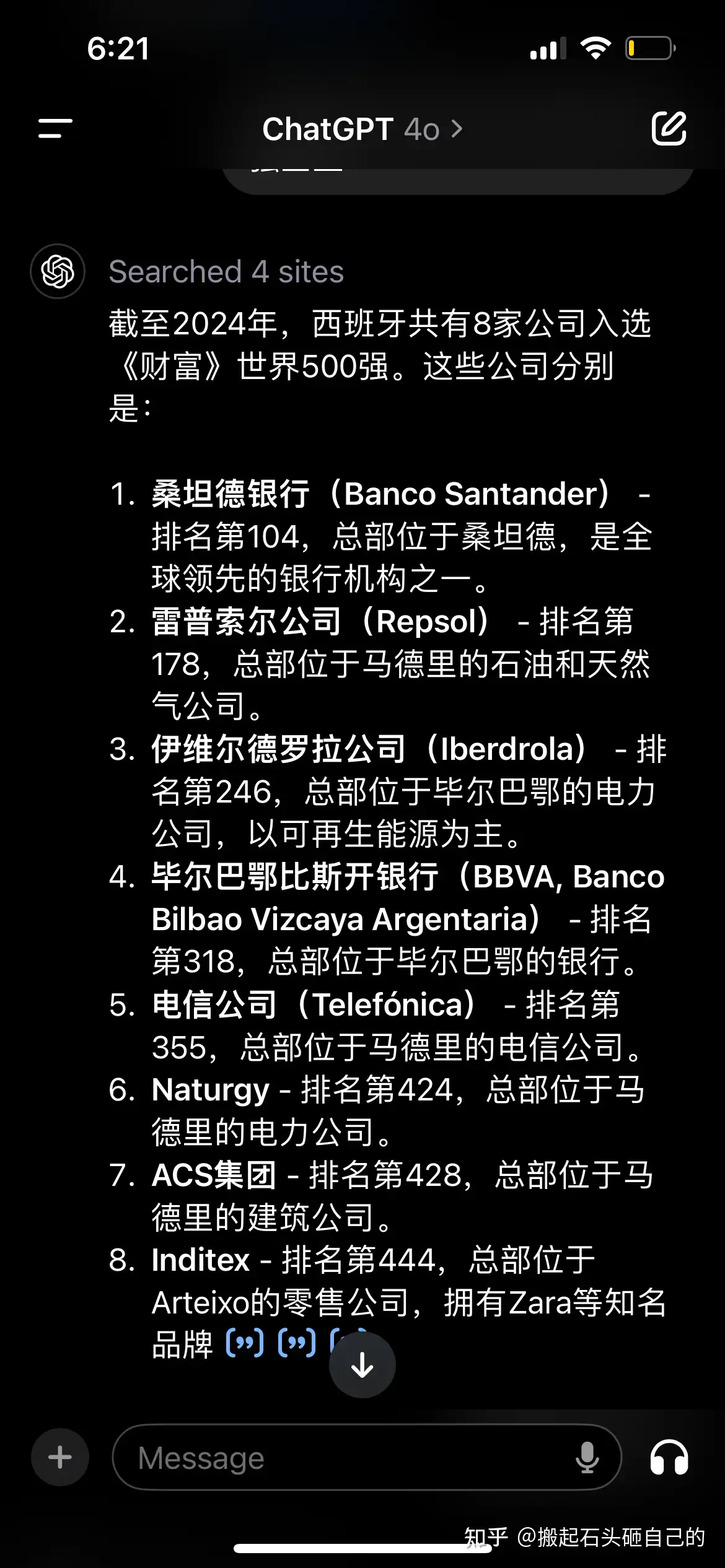Open the Searched 4 sites sources

[x=226, y=272]
